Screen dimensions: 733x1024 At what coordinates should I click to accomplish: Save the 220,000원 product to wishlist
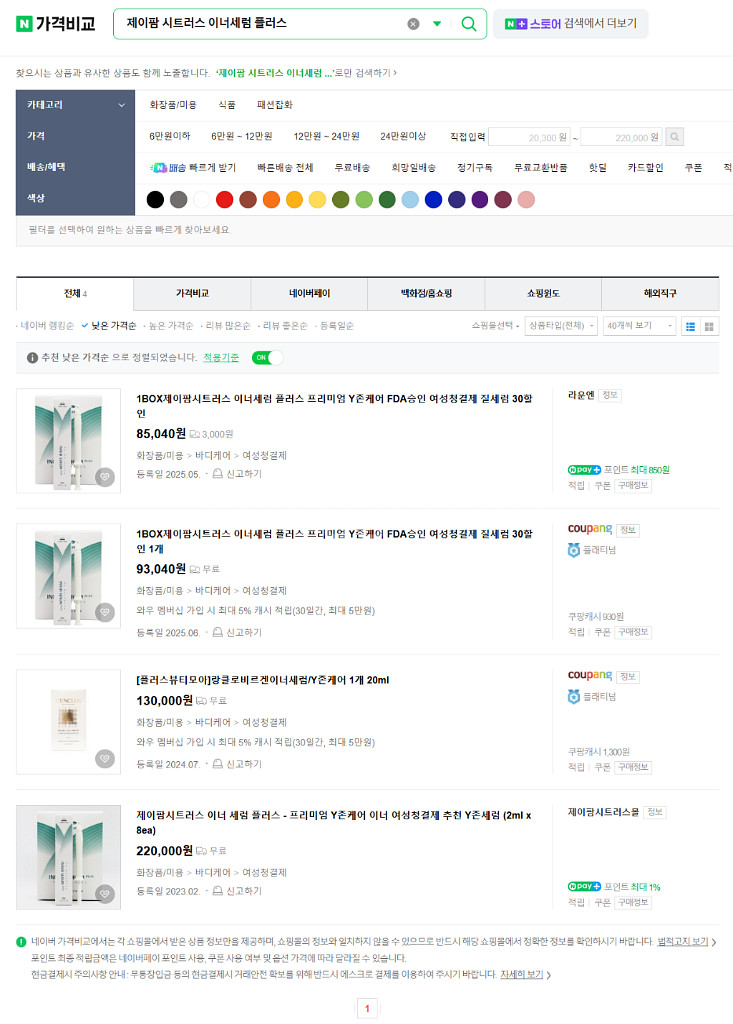pyautogui.click(x=105, y=893)
